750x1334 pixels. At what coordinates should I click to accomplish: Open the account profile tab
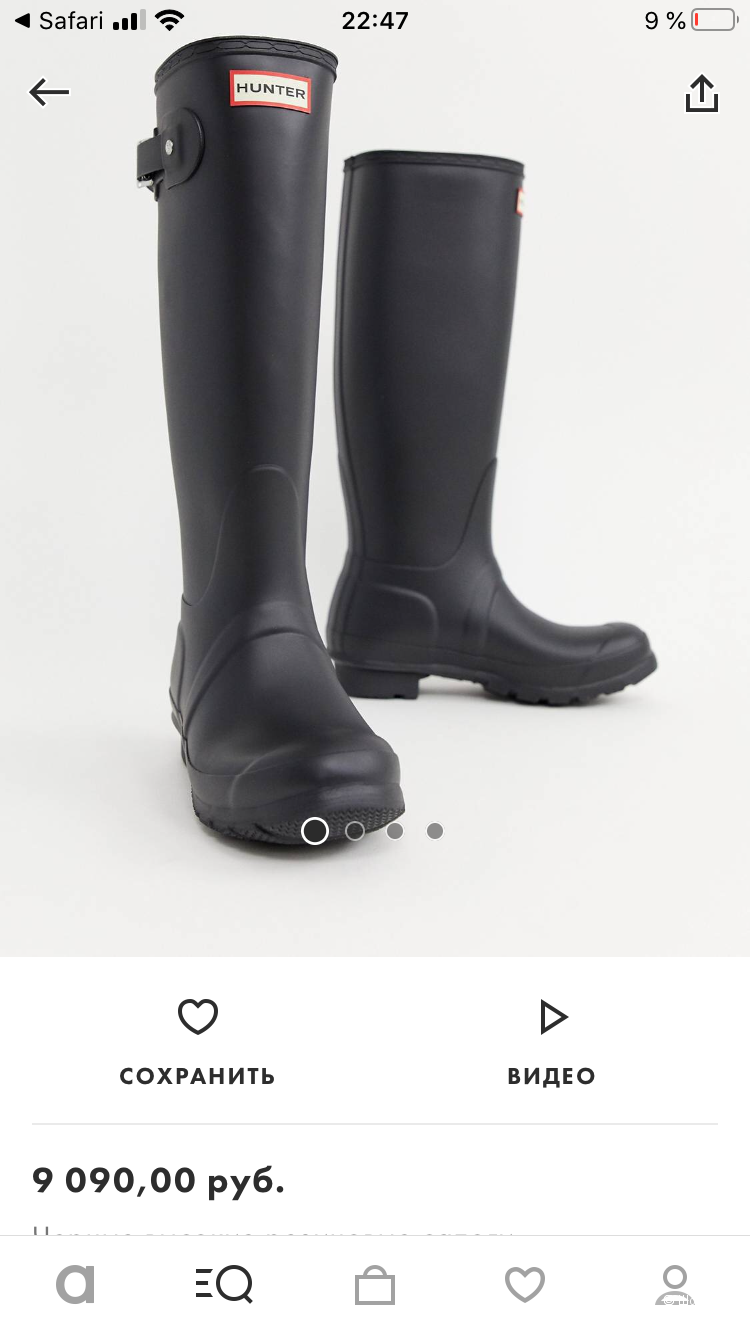675,1284
